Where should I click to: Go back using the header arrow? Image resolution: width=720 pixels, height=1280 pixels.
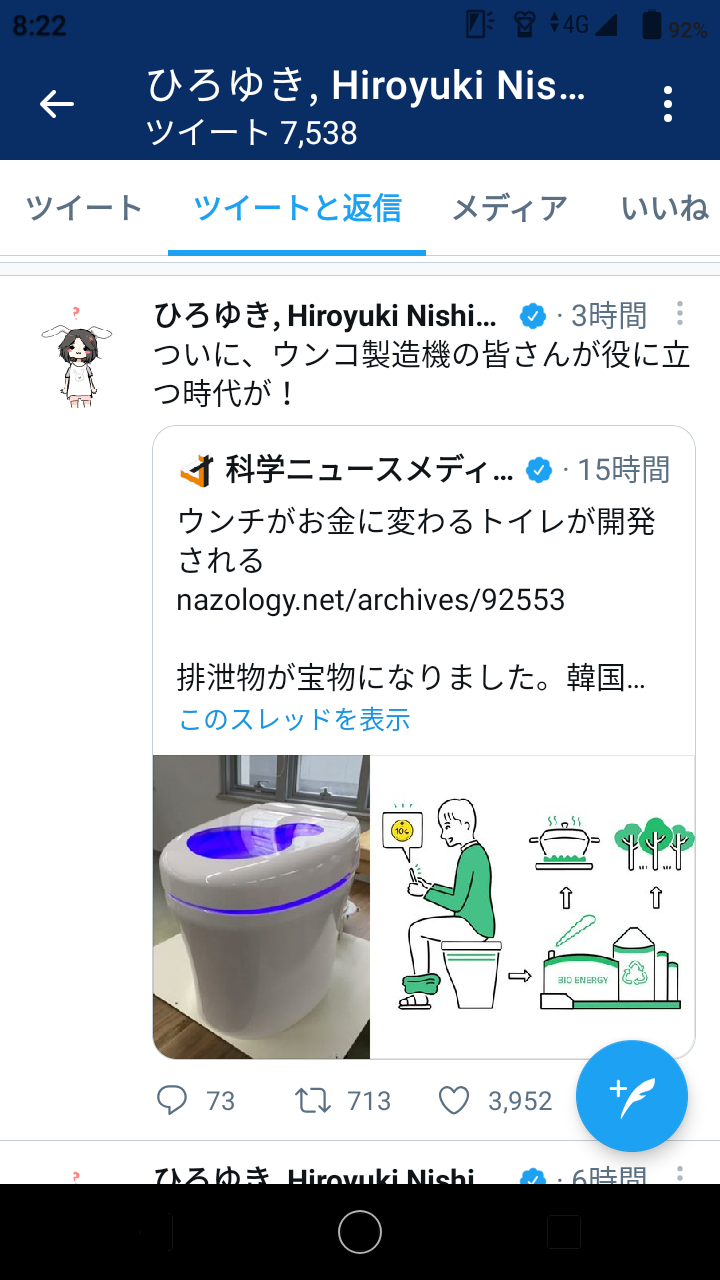pos(57,104)
